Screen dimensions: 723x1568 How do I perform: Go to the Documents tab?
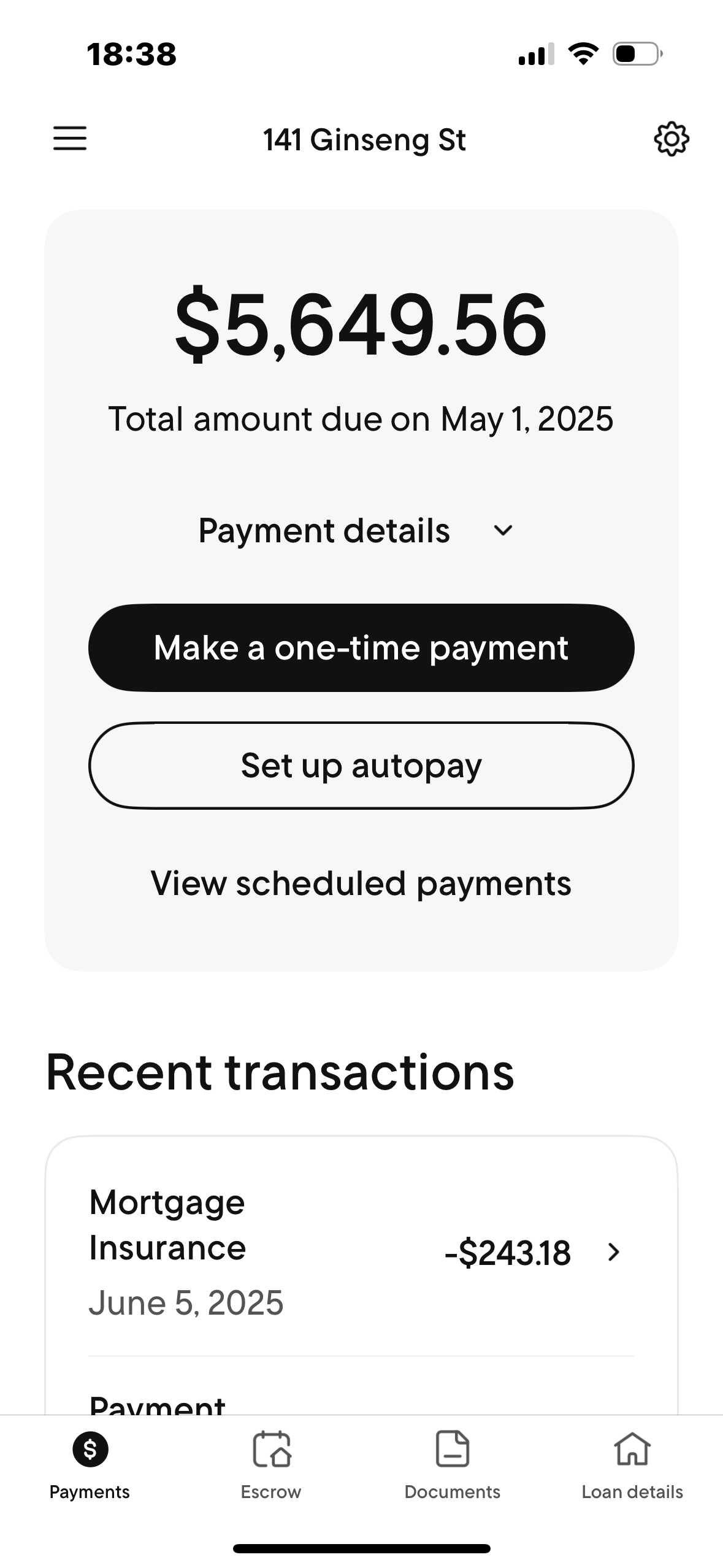coord(452,1465)
